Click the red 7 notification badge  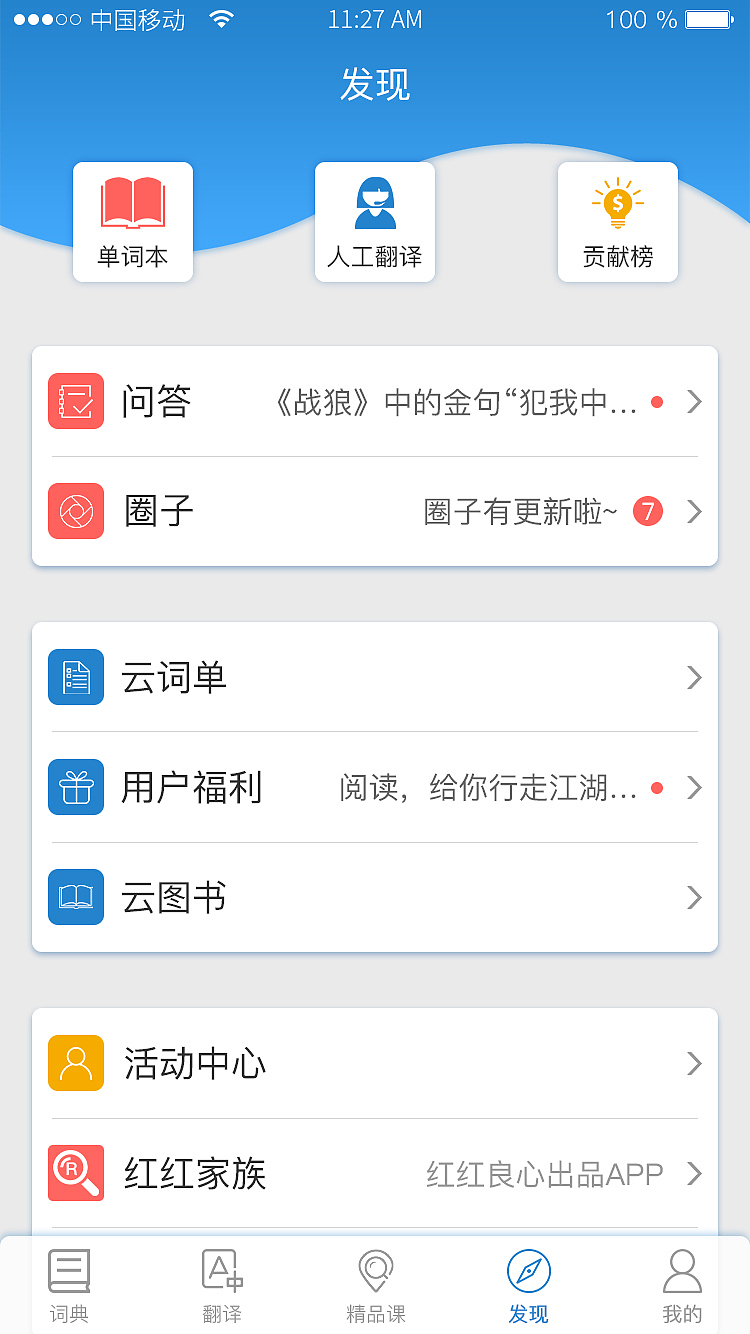647,511
